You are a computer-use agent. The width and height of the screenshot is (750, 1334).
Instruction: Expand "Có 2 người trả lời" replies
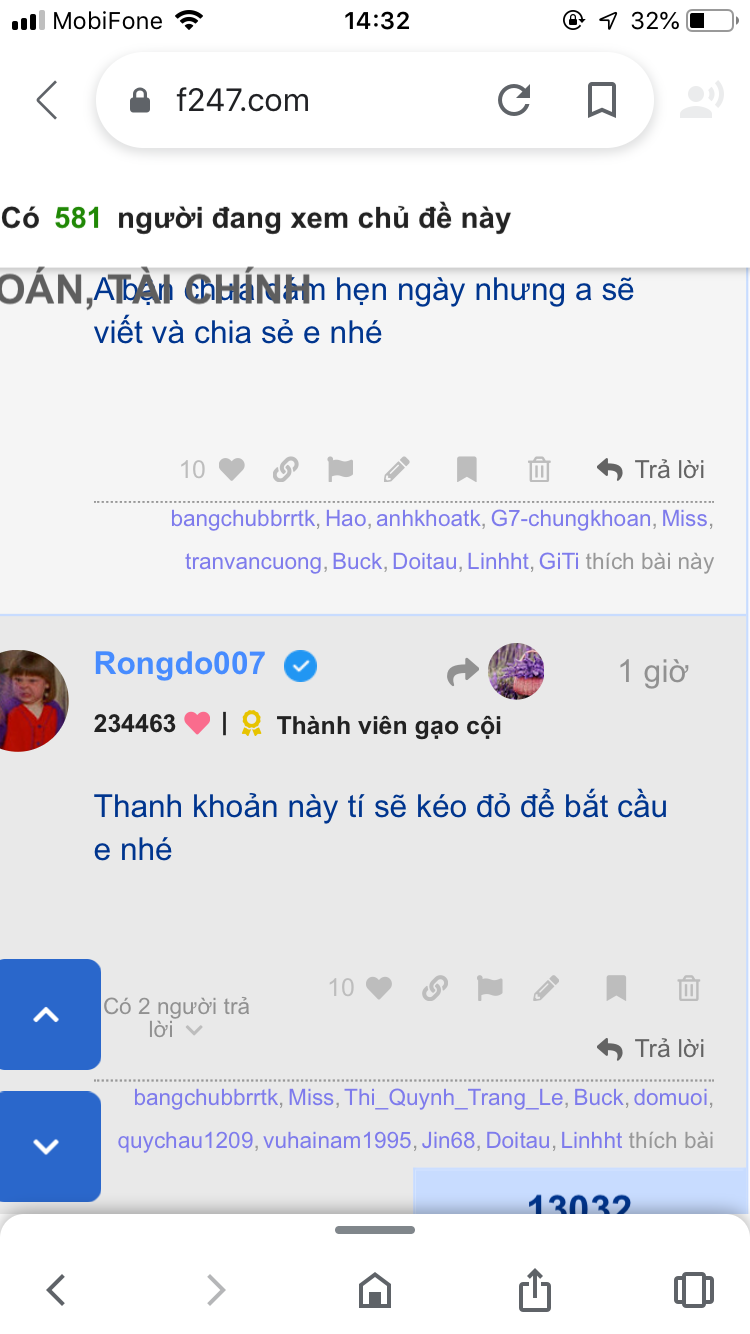coord(176,1018)
